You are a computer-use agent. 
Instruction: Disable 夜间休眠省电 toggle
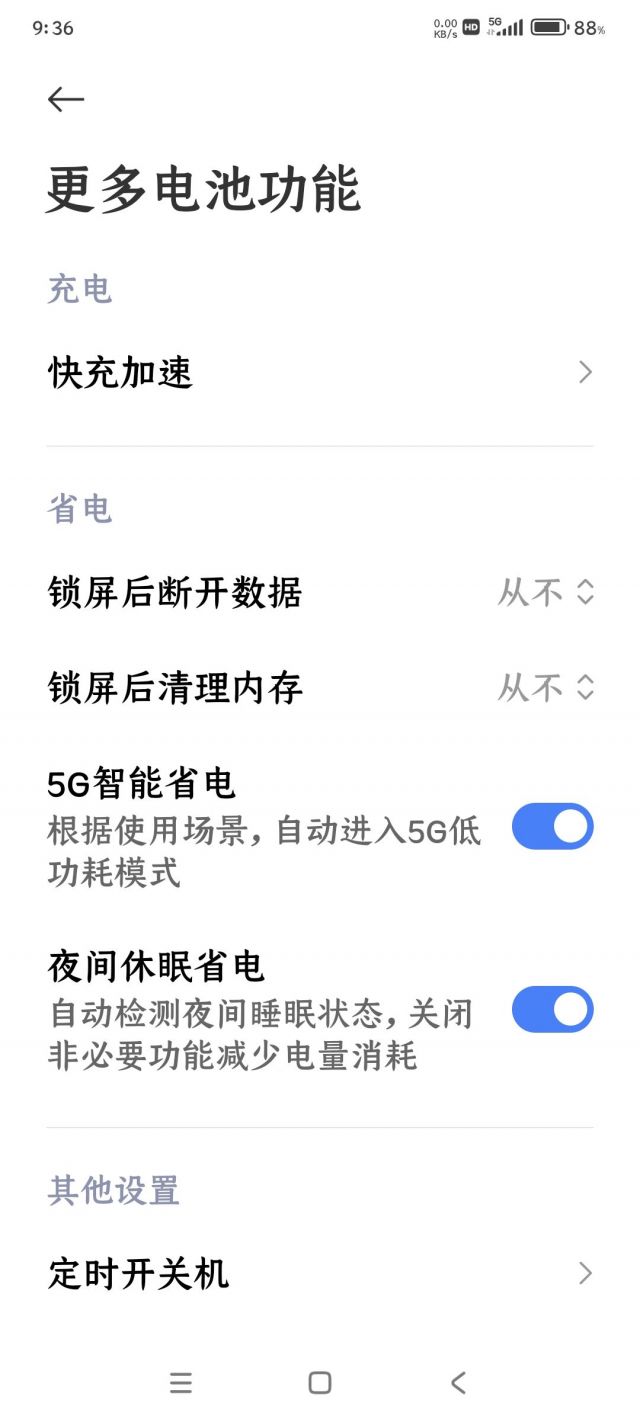pyautogui.click(x=552, y=1010)
